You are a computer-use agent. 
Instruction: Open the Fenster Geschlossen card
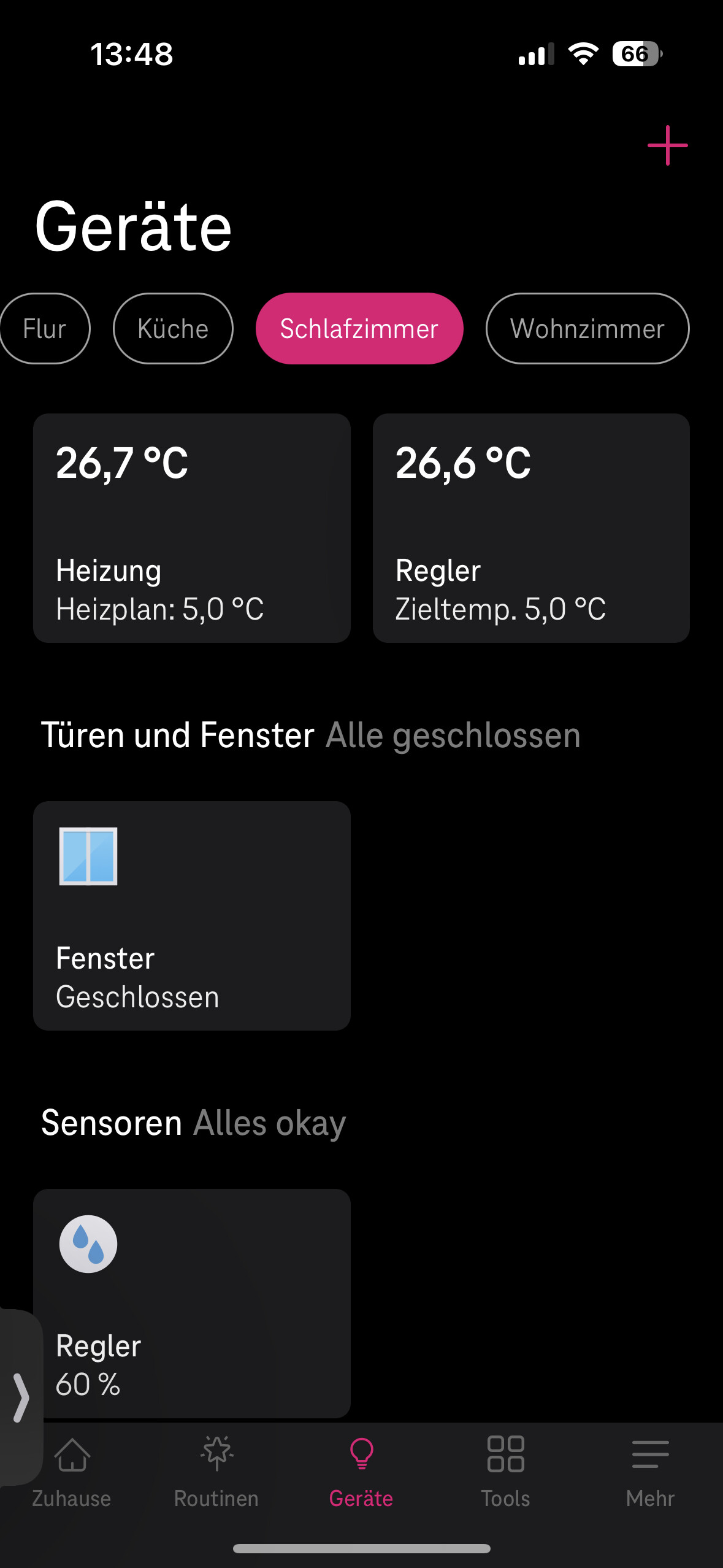tap(192, 915)
